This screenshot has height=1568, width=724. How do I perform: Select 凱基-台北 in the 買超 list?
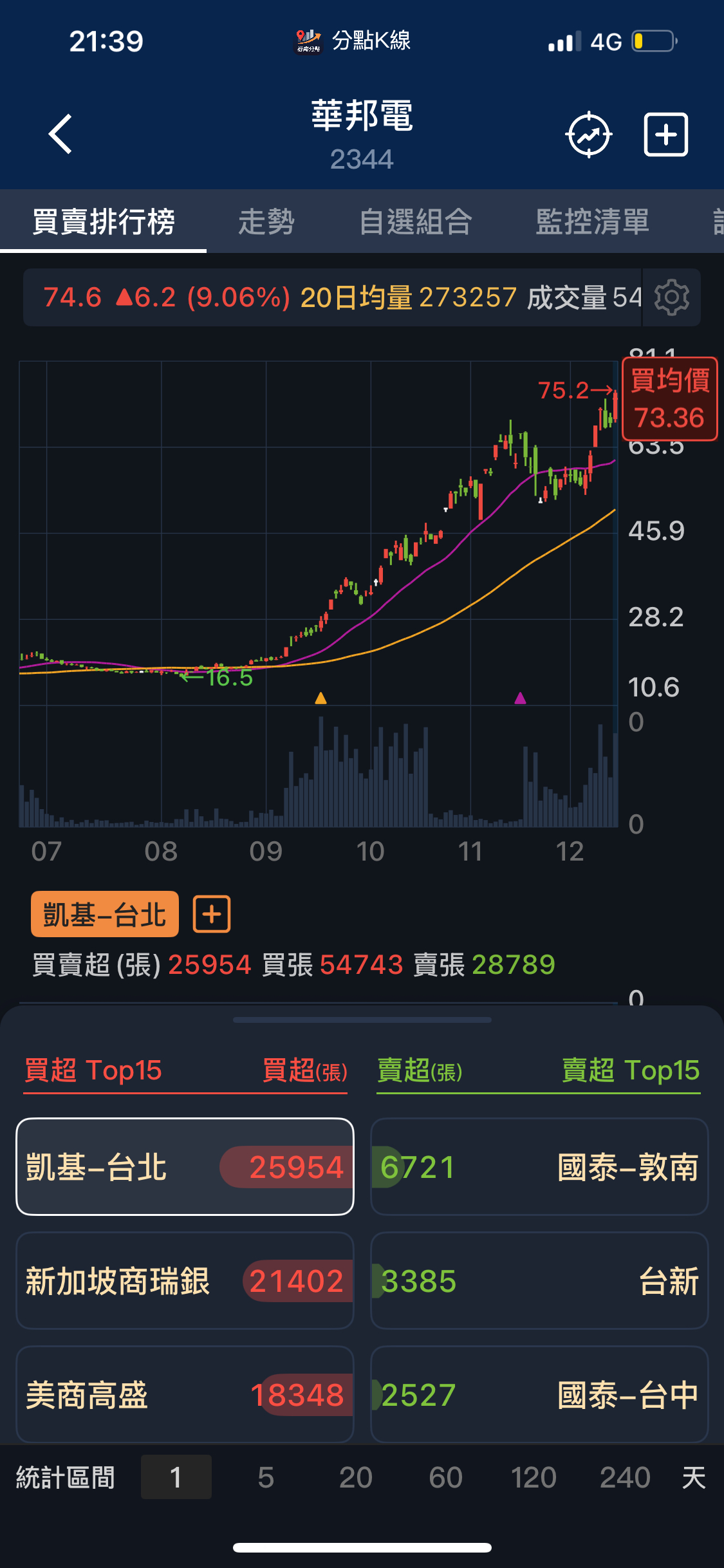(185, 1167)
